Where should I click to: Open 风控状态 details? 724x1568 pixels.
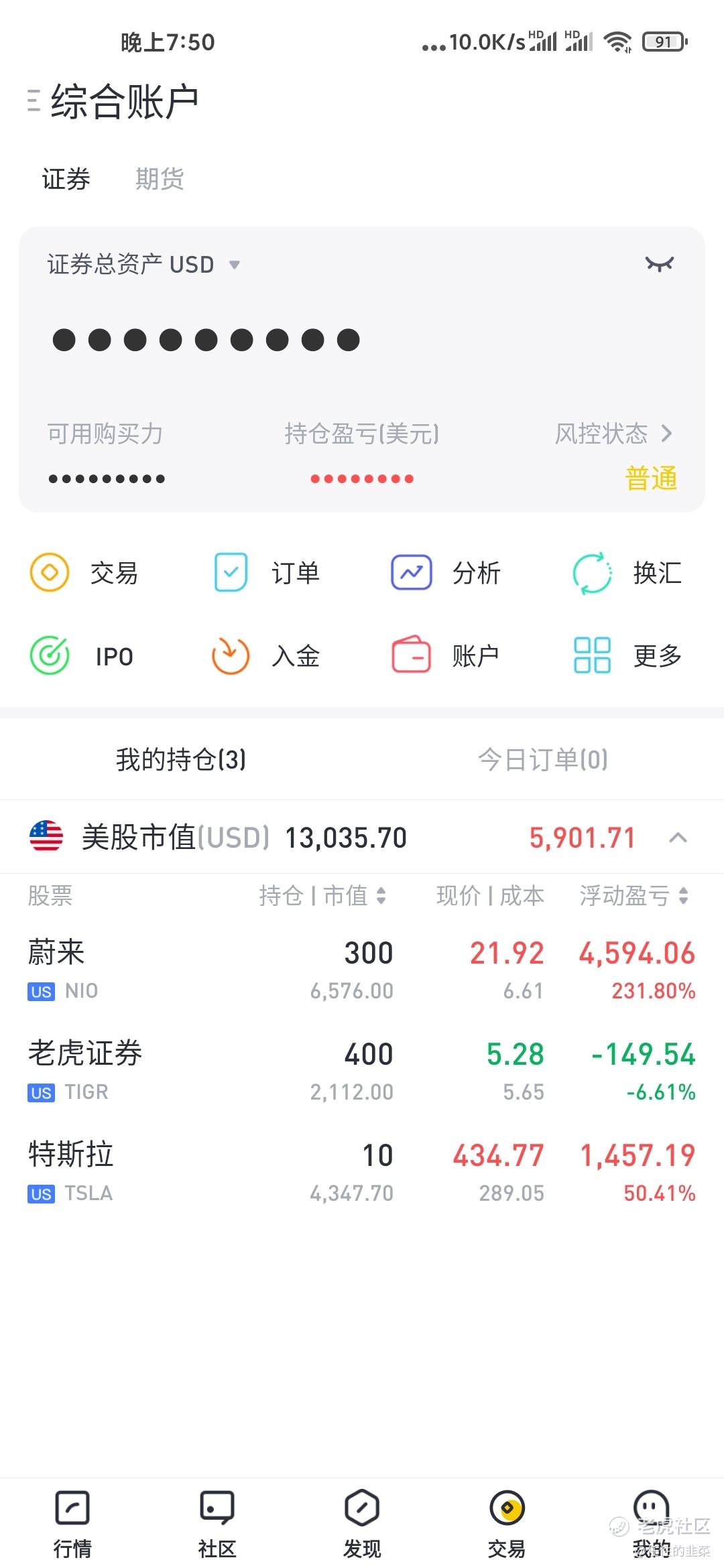click(x=613, y=434)
